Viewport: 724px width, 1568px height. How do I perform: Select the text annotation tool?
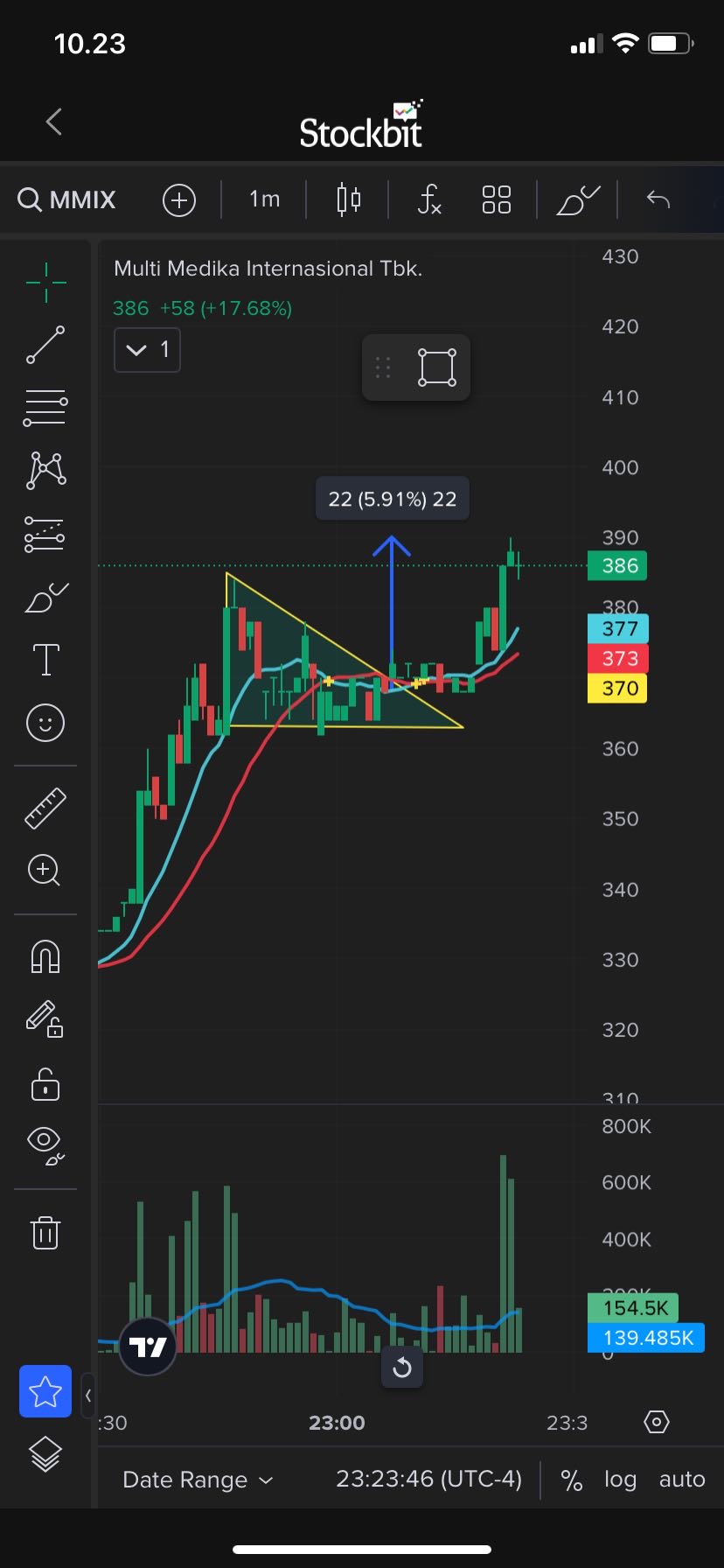pyautogui.click(x=45, y=659)
